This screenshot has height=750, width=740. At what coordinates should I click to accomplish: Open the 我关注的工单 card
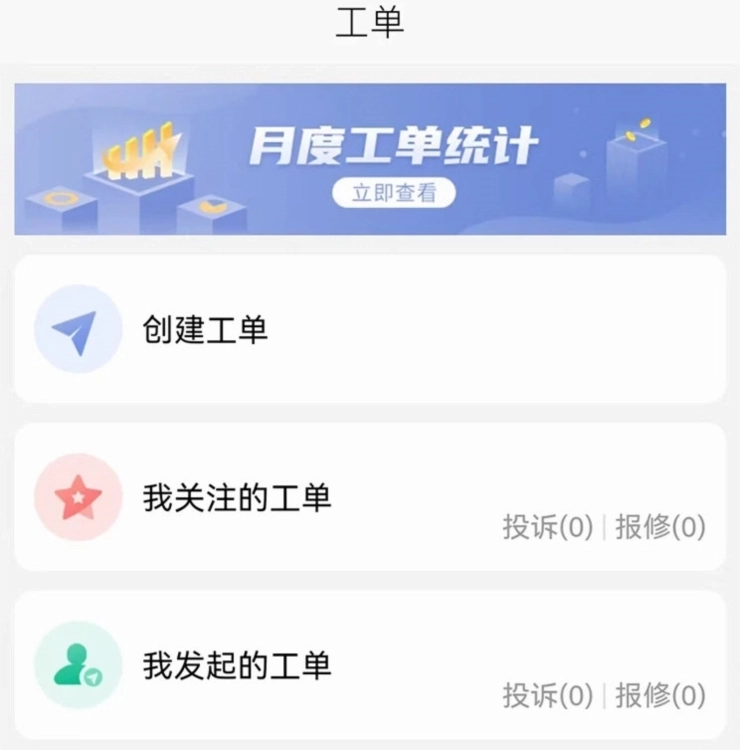tap(236, 497)
